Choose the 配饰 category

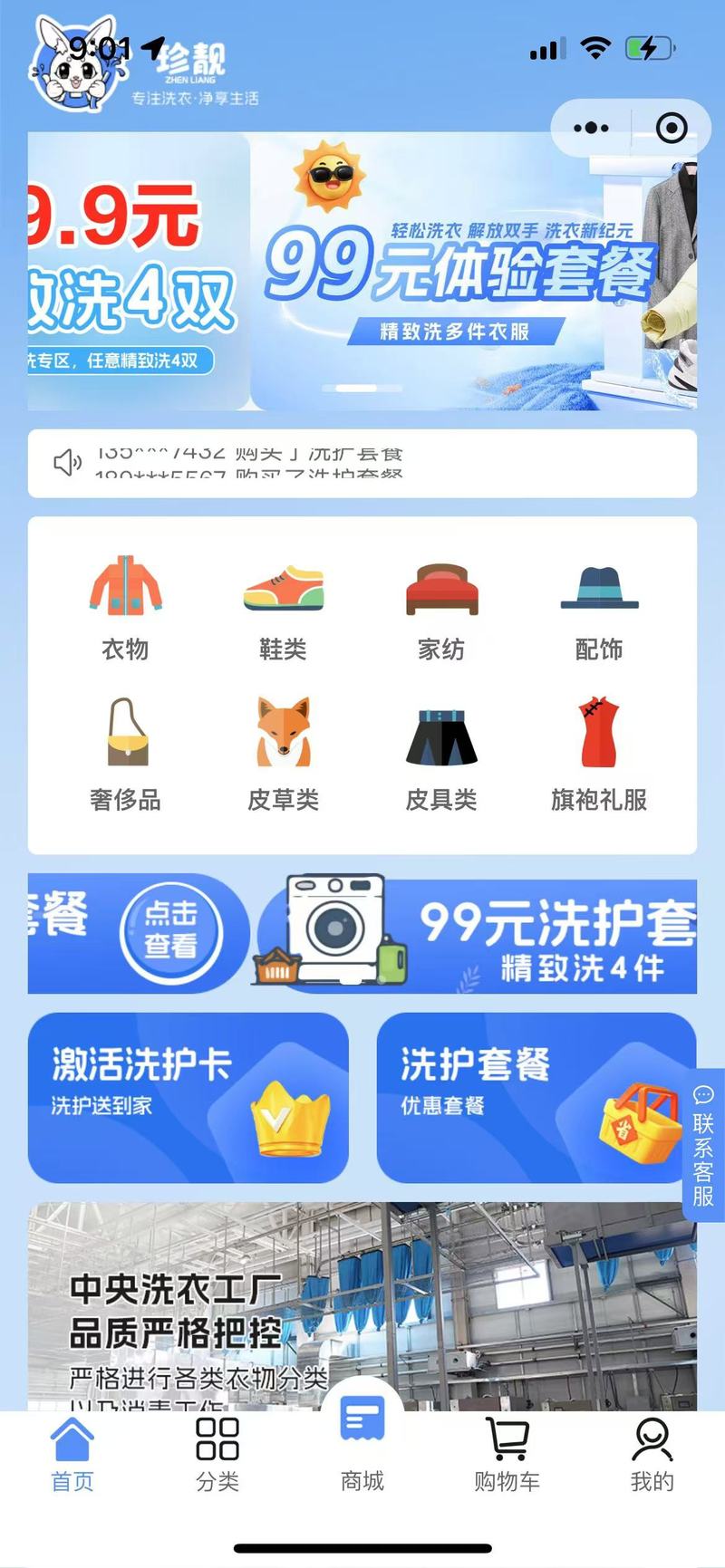(x=599, y=609)
